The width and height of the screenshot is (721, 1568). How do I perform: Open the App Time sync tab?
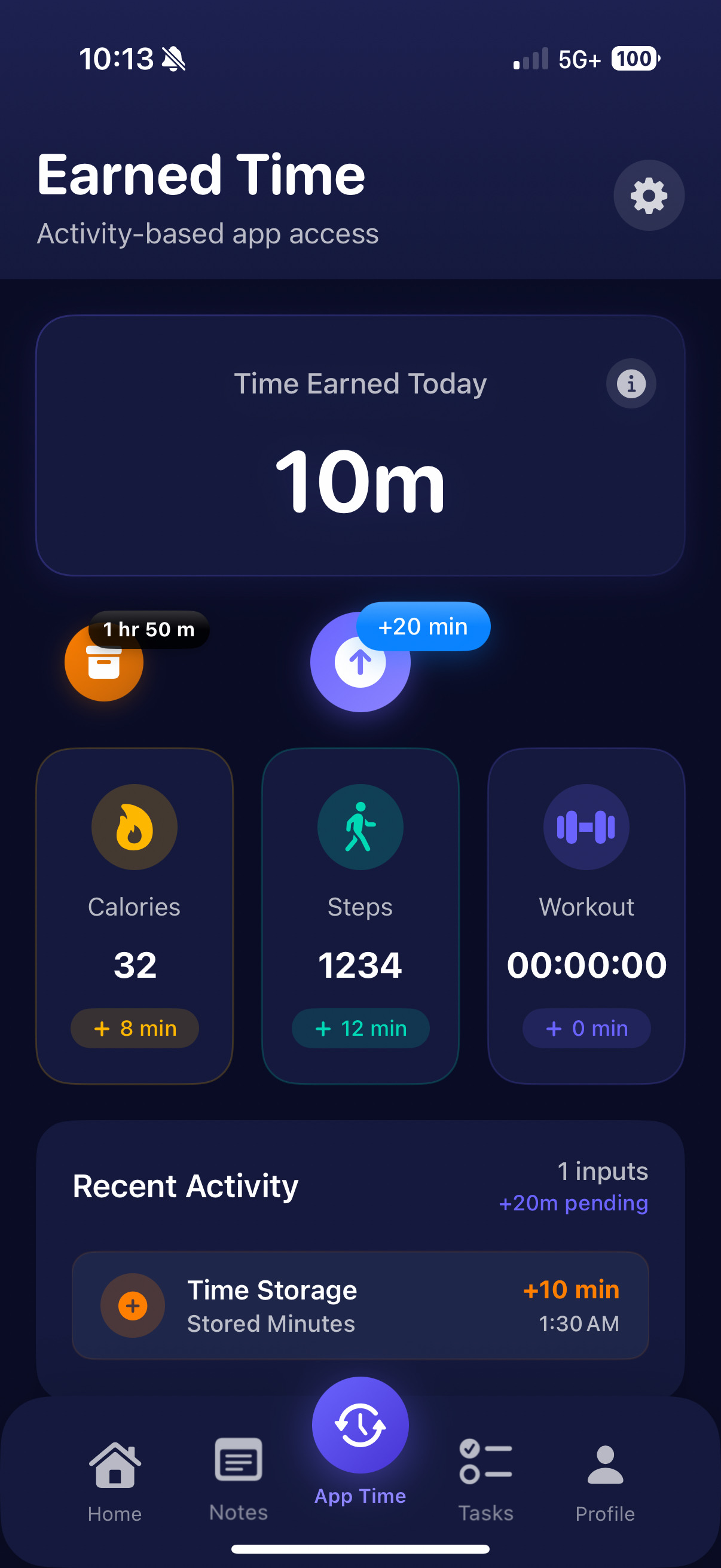point(360,1424)
